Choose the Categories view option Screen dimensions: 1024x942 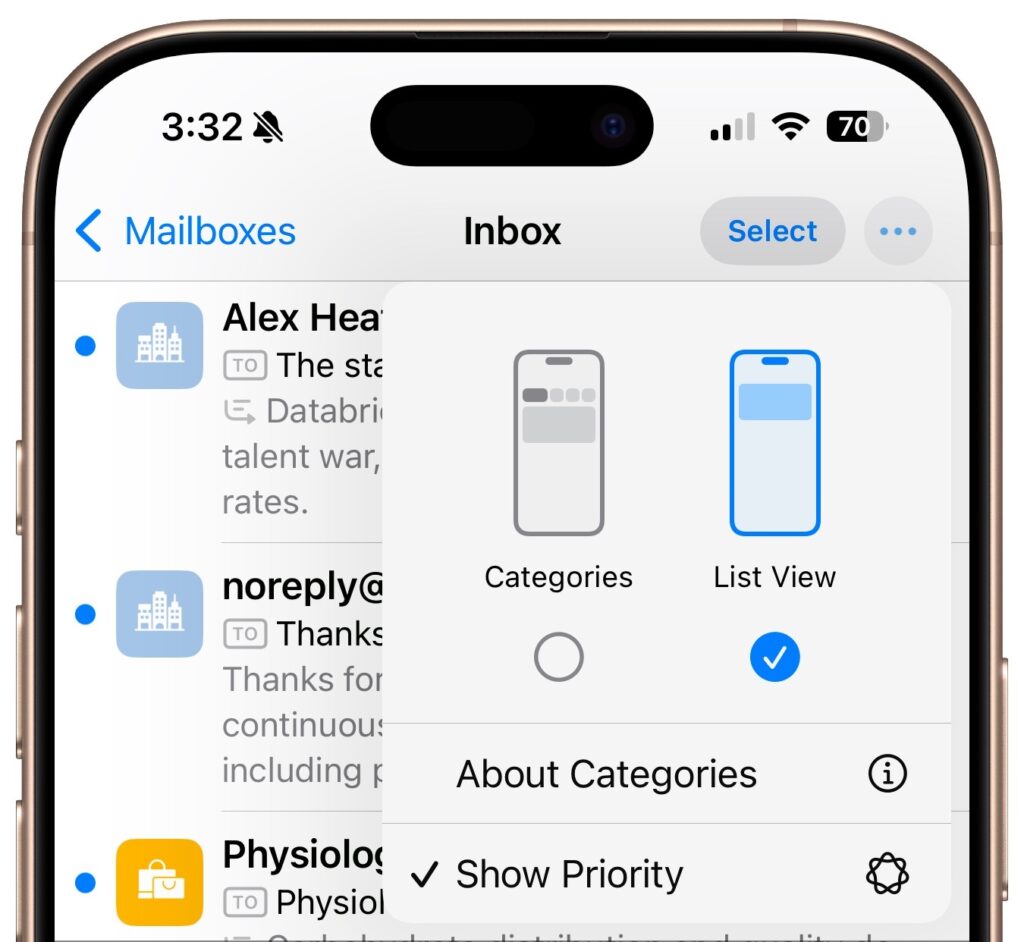pyautogui.click(x=558, y=658)
